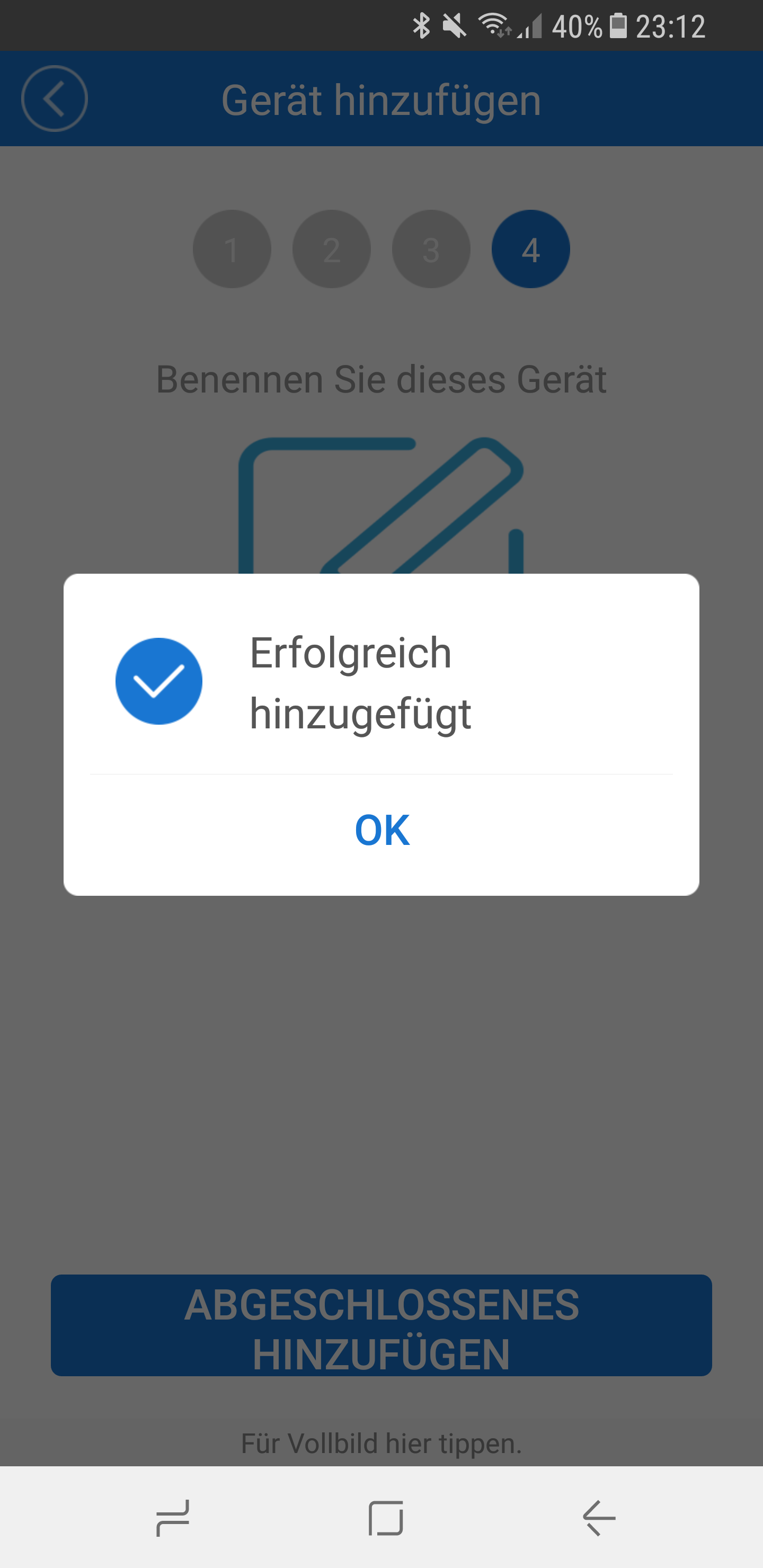Go back from Gerät hinzufügen
The height and width of the screenshot is (1568, 763).
coord(54,99)
